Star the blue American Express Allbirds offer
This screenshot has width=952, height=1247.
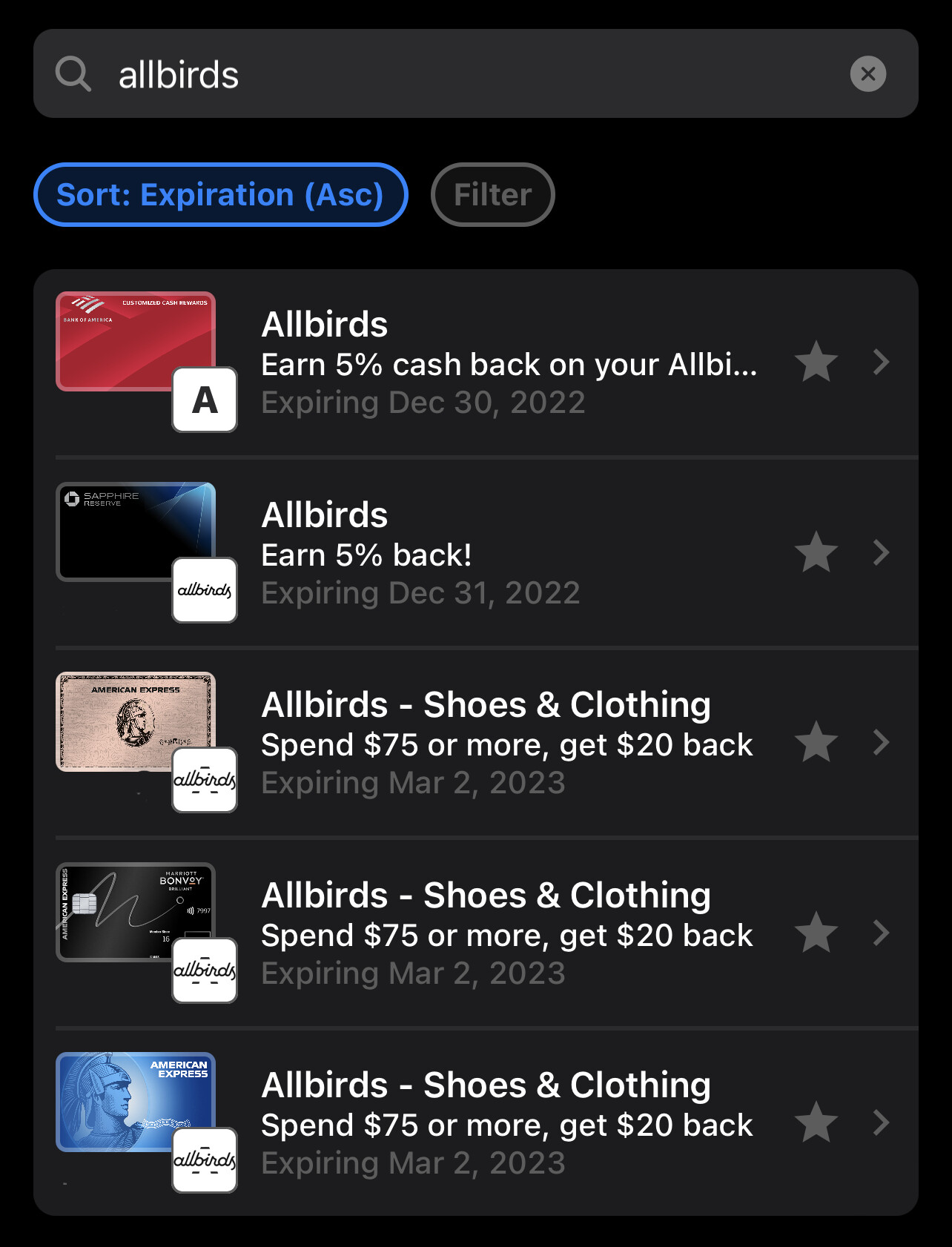[x=816, y=1122]
